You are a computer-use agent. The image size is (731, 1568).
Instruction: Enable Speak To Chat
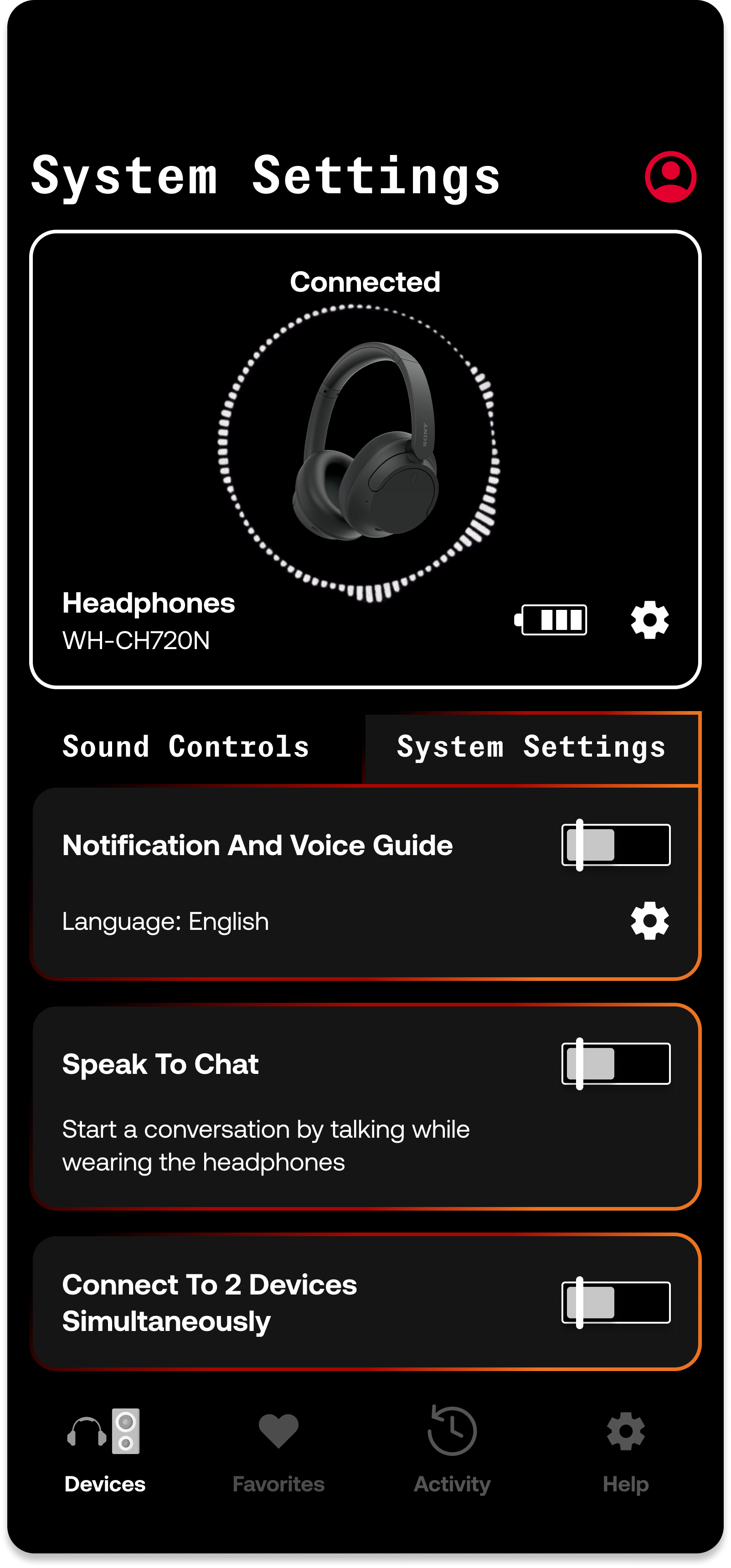615,1063
